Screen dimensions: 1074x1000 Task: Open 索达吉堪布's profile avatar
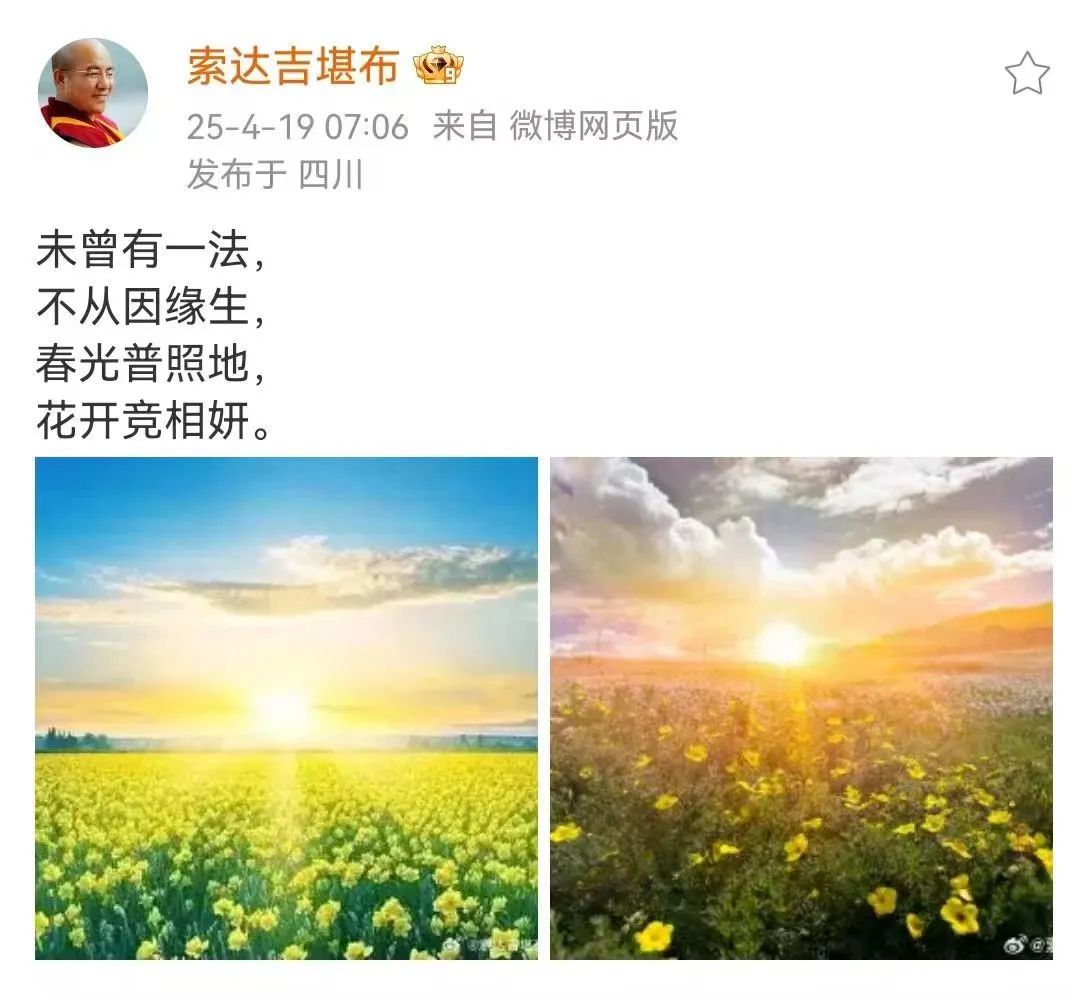pyautogui.click(x=92, y=93)
